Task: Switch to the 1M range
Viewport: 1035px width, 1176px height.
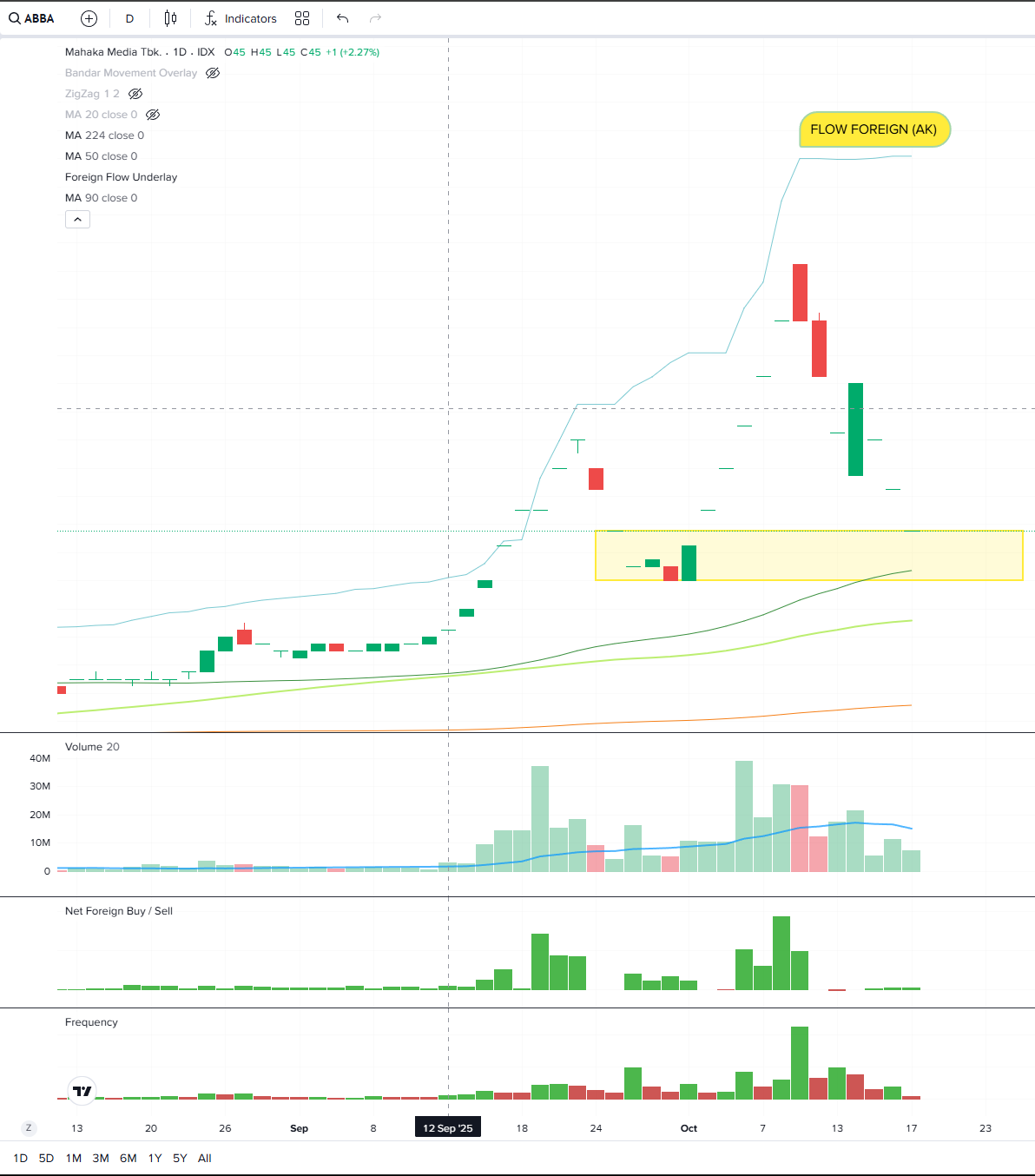Action: tap(74, 1158)
